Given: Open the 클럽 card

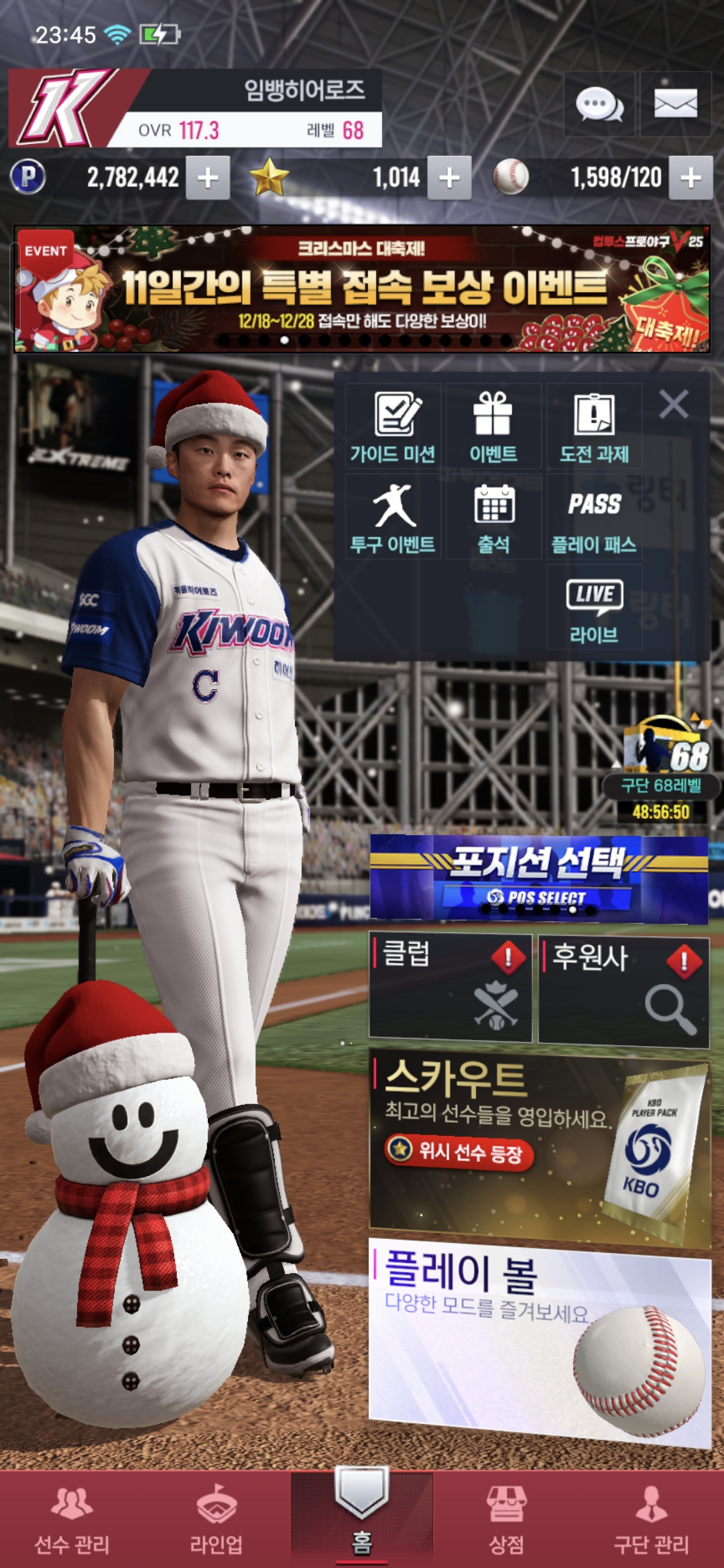Looking at the screenshot, I should point(450,988).
